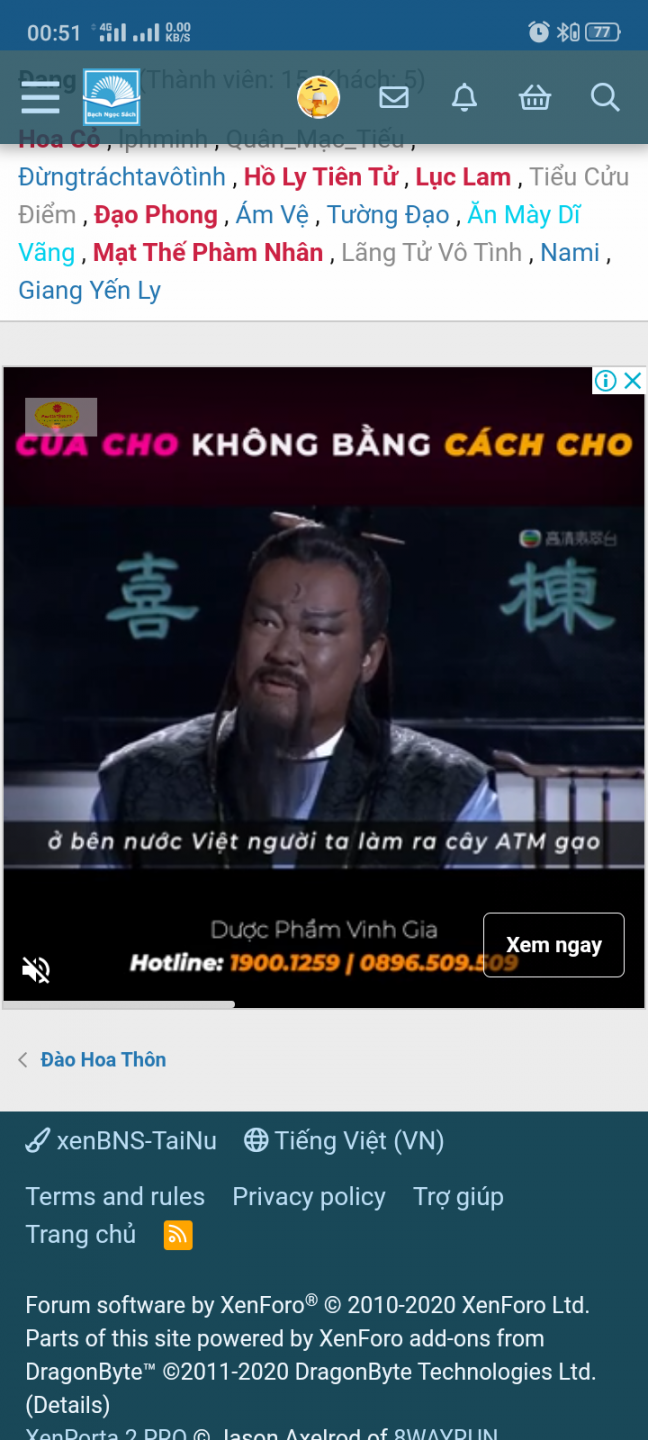Change language Tiếng Việt (VN)
This screenshot has width=648, height=1440.
coord(345,1141)
